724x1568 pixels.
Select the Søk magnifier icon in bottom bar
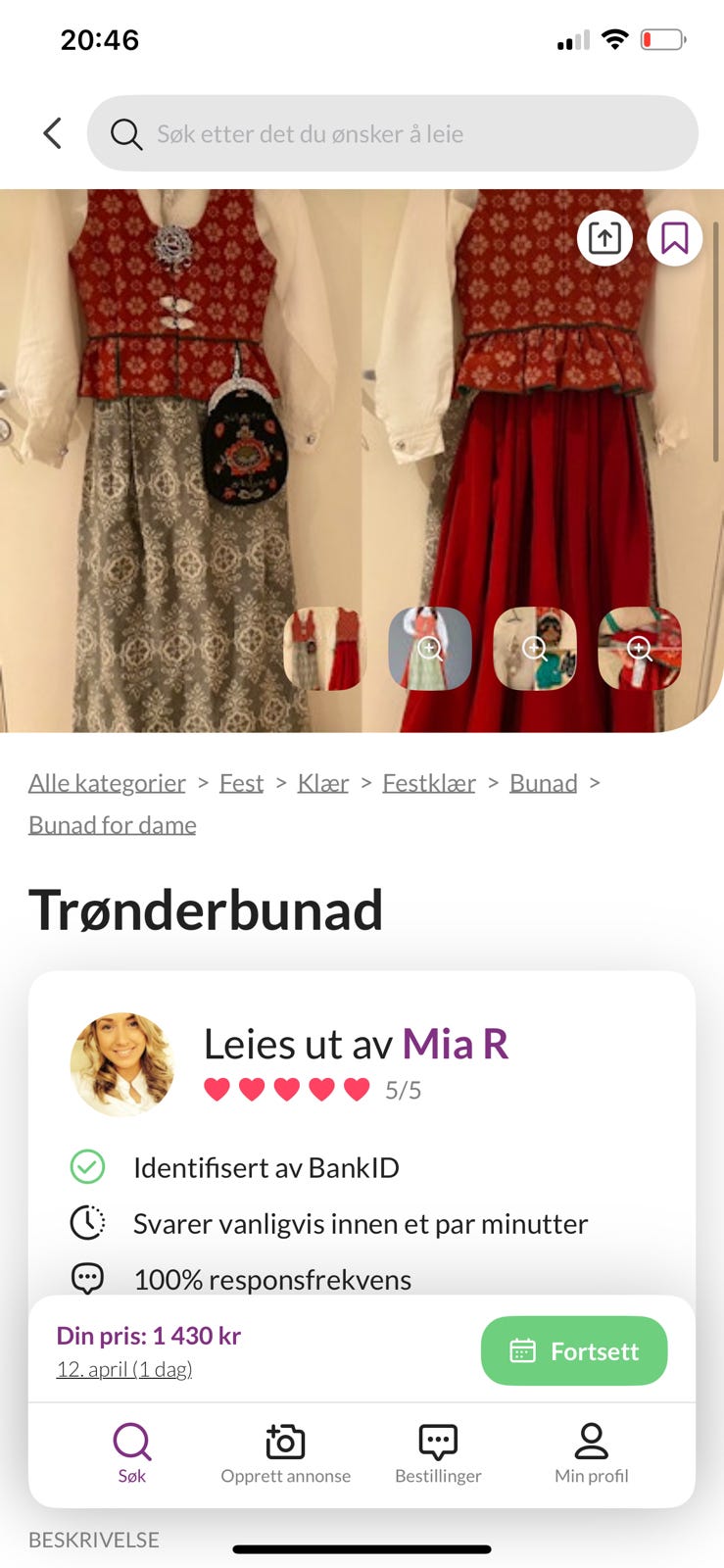pos(132,1443)
